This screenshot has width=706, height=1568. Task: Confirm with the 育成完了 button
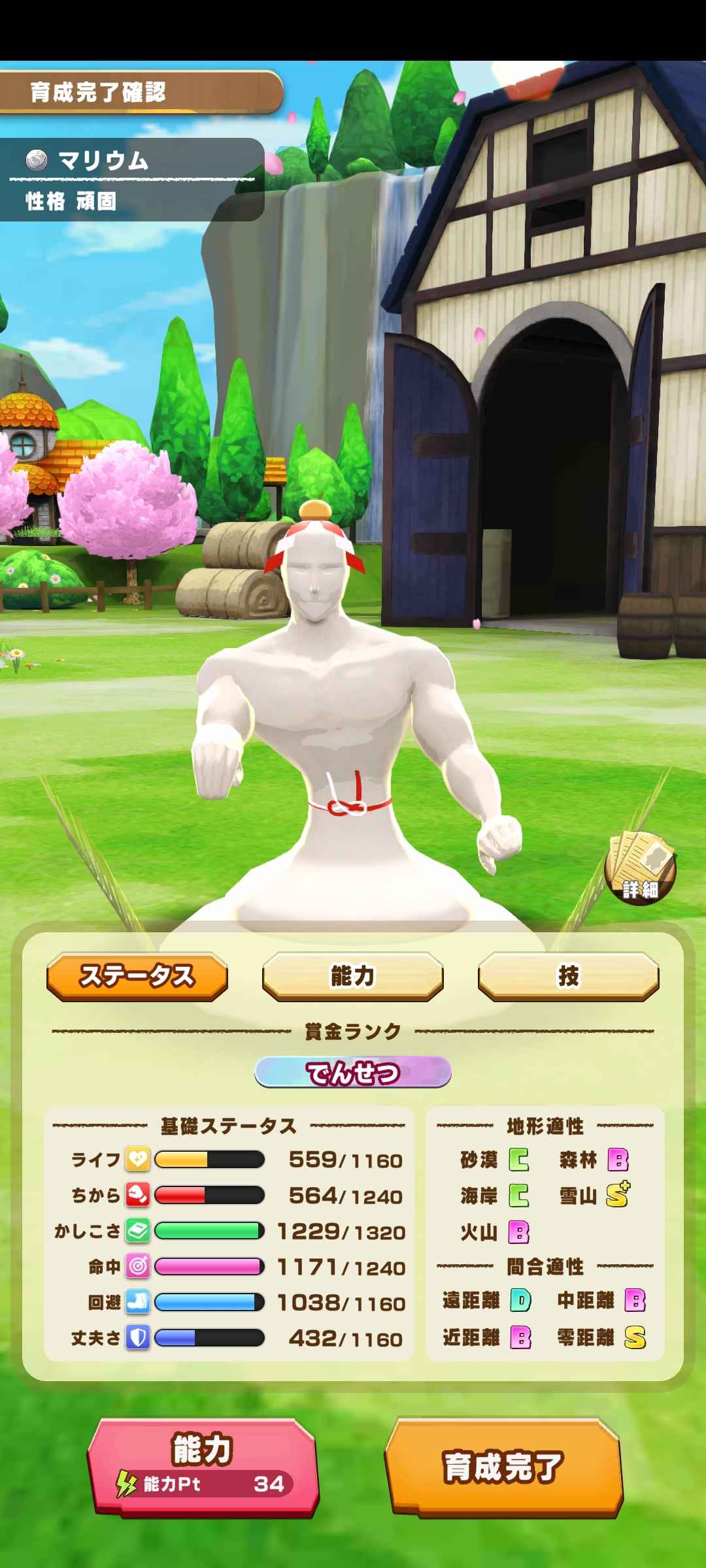503,1466
